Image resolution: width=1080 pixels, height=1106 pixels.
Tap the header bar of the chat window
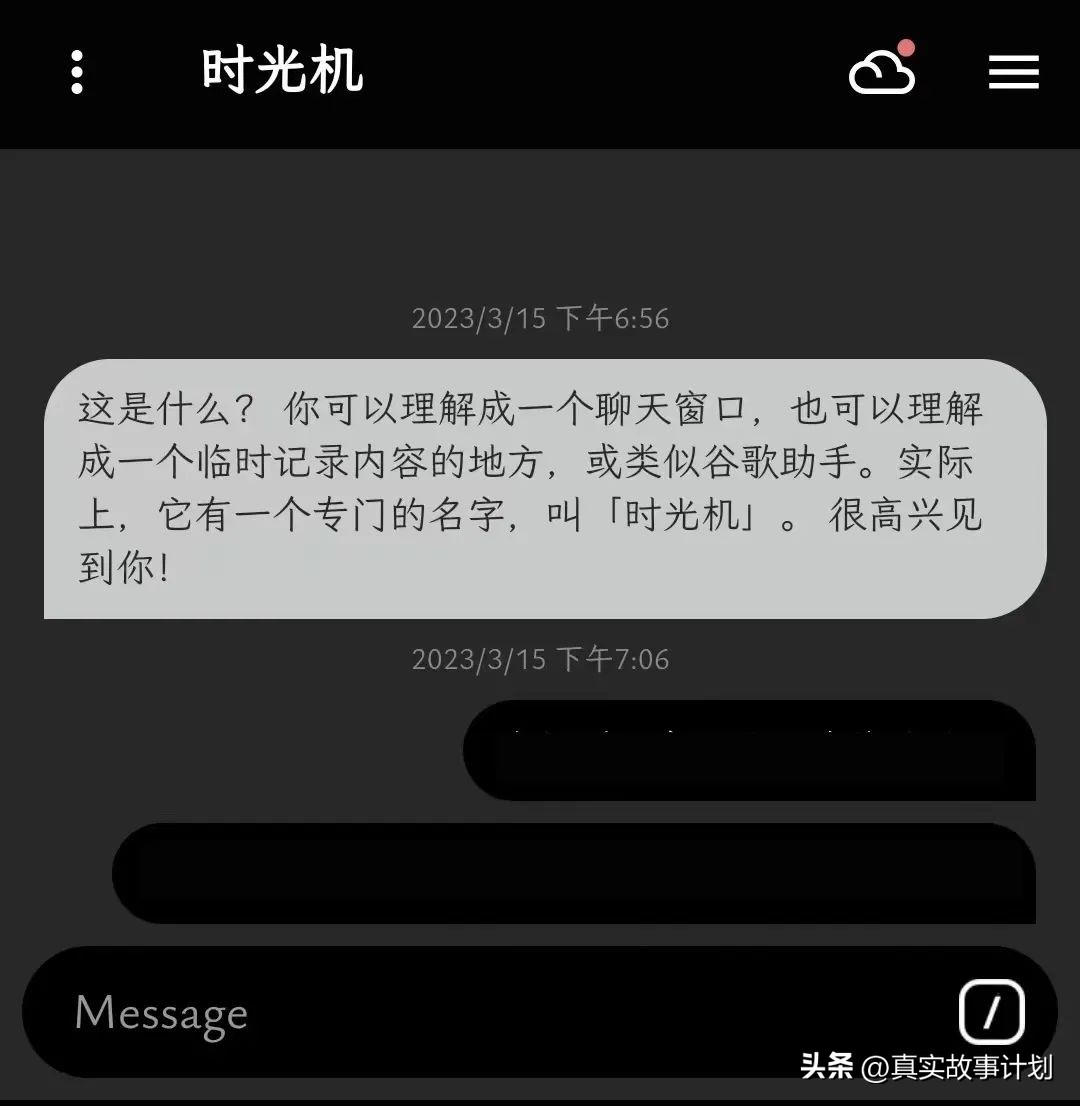540,73
